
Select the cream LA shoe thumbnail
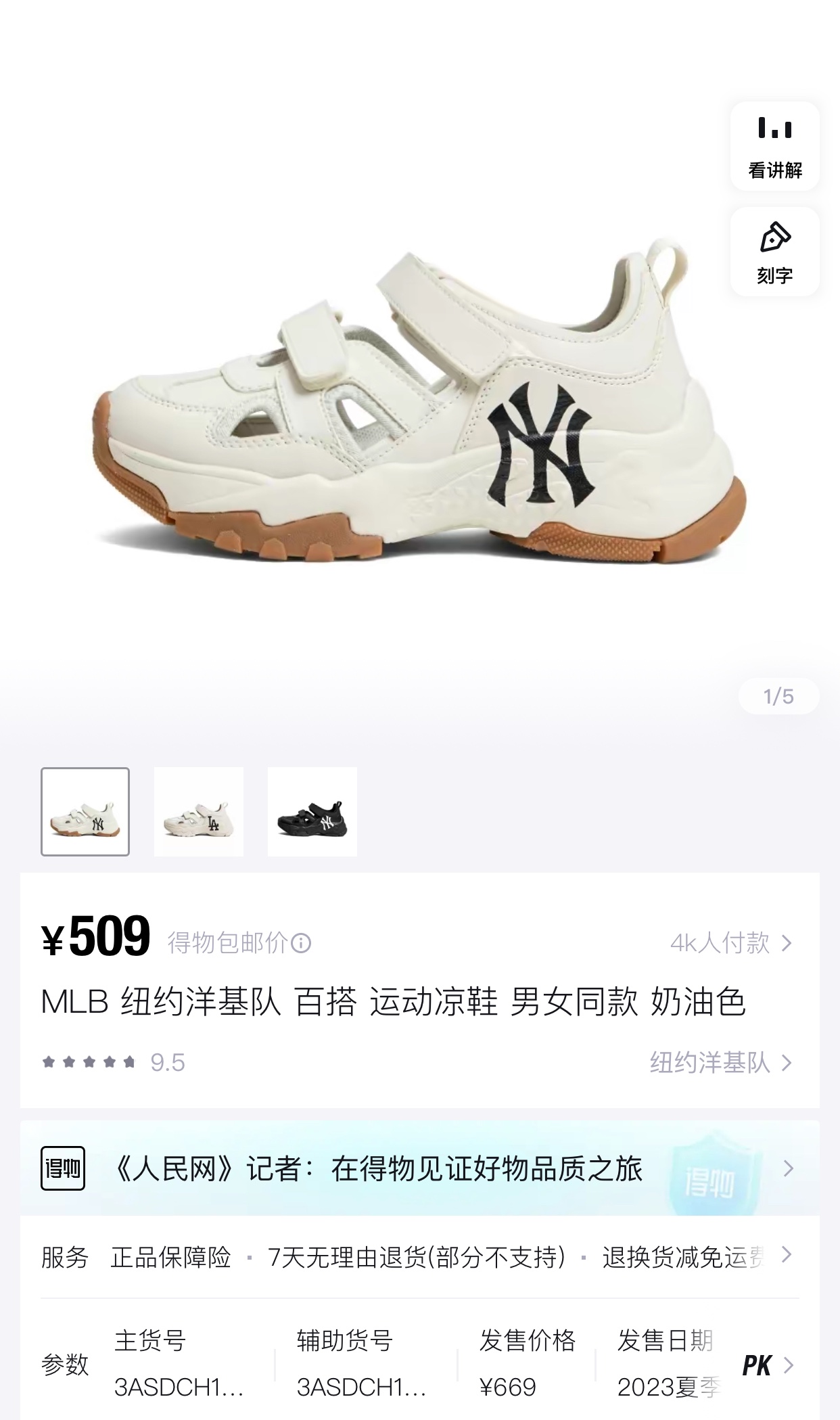point(199,811)
